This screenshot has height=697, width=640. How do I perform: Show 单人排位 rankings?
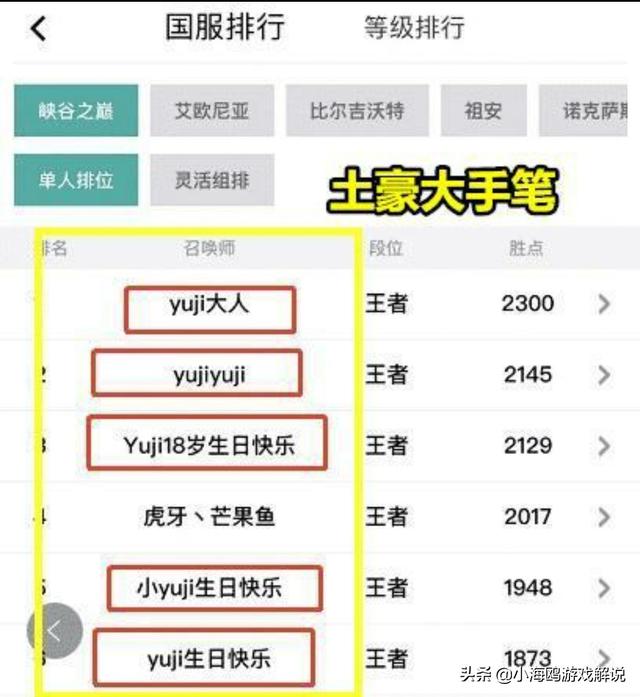pos(75,181)
